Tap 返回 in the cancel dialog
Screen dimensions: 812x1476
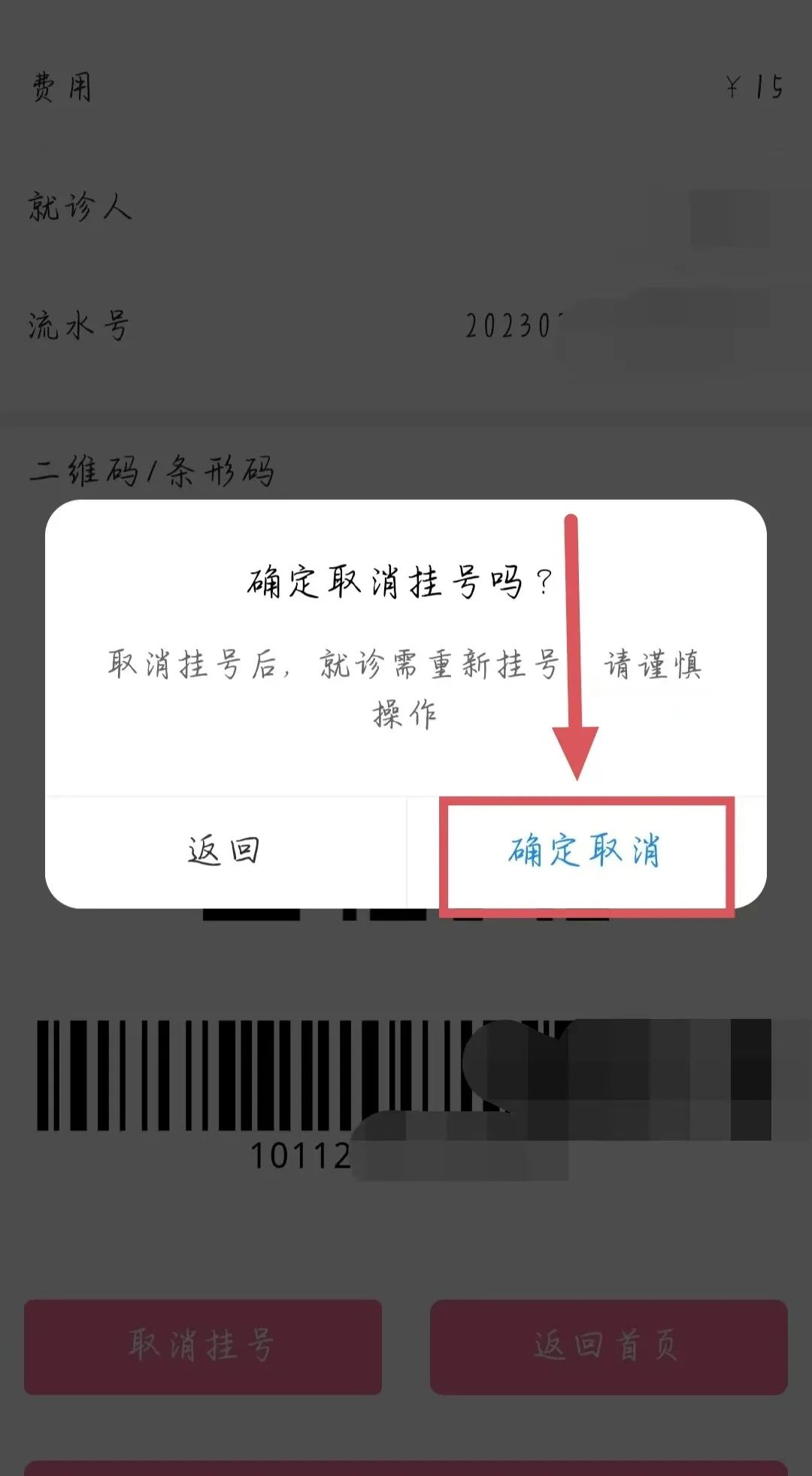[226, 852]
